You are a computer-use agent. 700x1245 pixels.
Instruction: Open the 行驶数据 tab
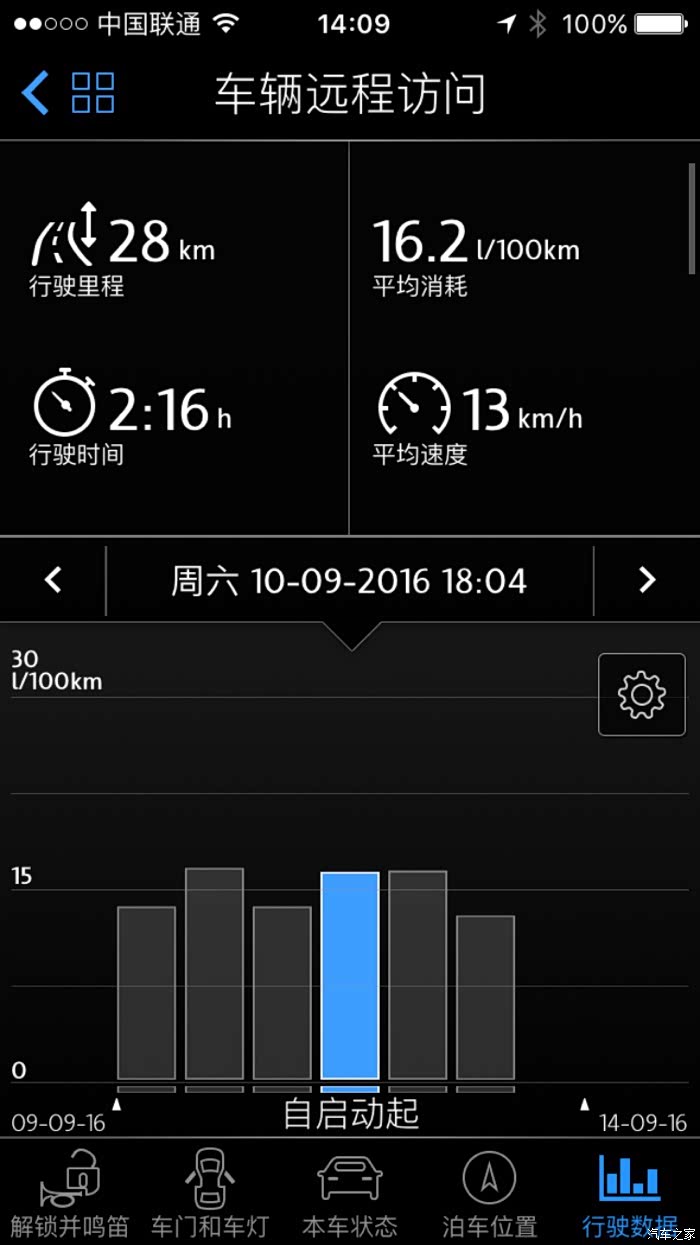pyautogui.click(x=629, y=1192)
